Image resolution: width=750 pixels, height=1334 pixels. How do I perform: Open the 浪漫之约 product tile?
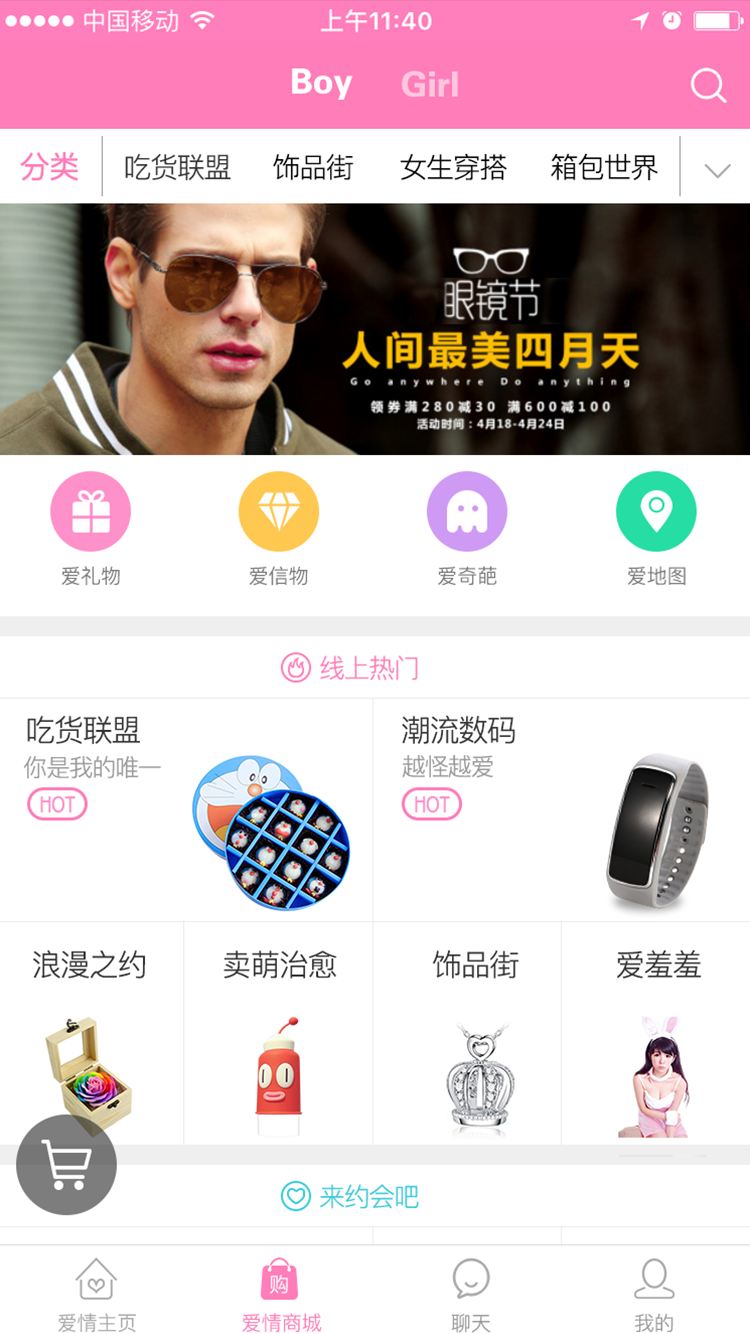(x=91, y=1033)
